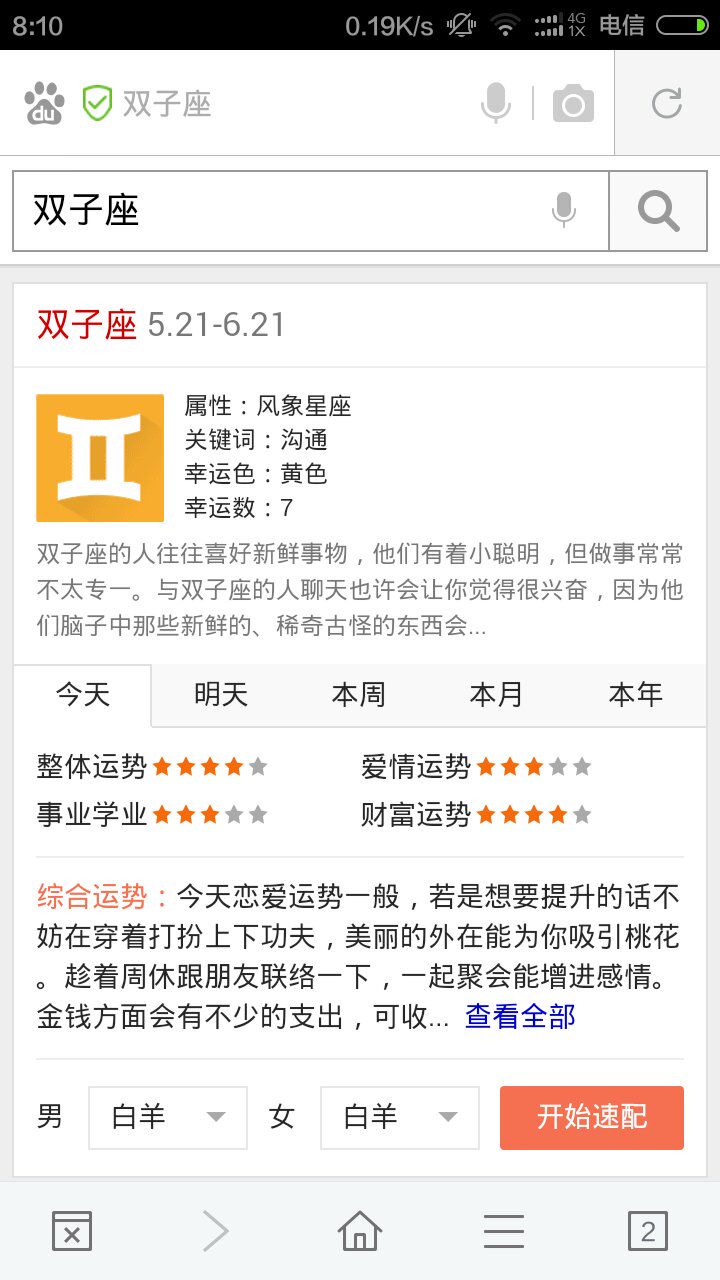Open the 双子座 5.21-6.21 title link
The width and height of the screenshot is (720, 1280).
(x=161, y=325)
